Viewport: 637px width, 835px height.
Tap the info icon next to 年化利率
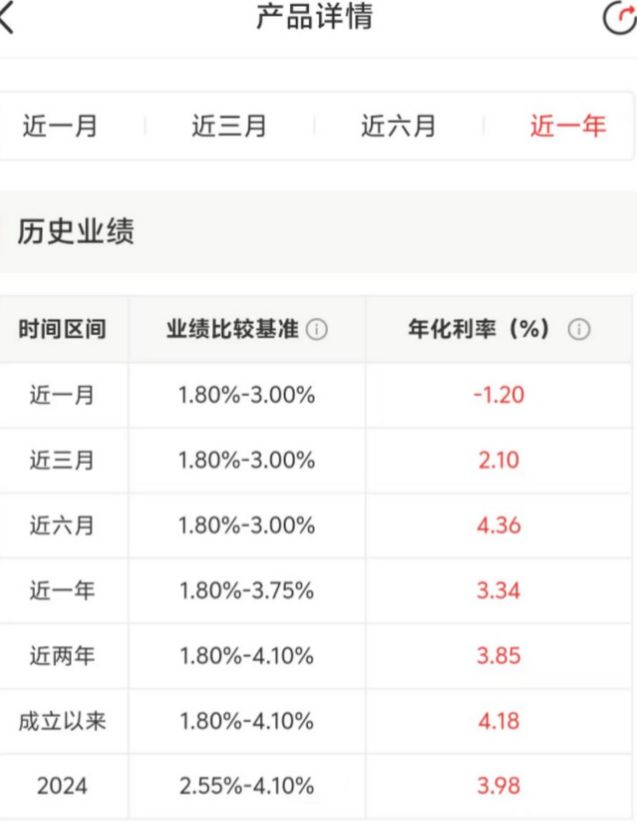click(x=579, y=330)
